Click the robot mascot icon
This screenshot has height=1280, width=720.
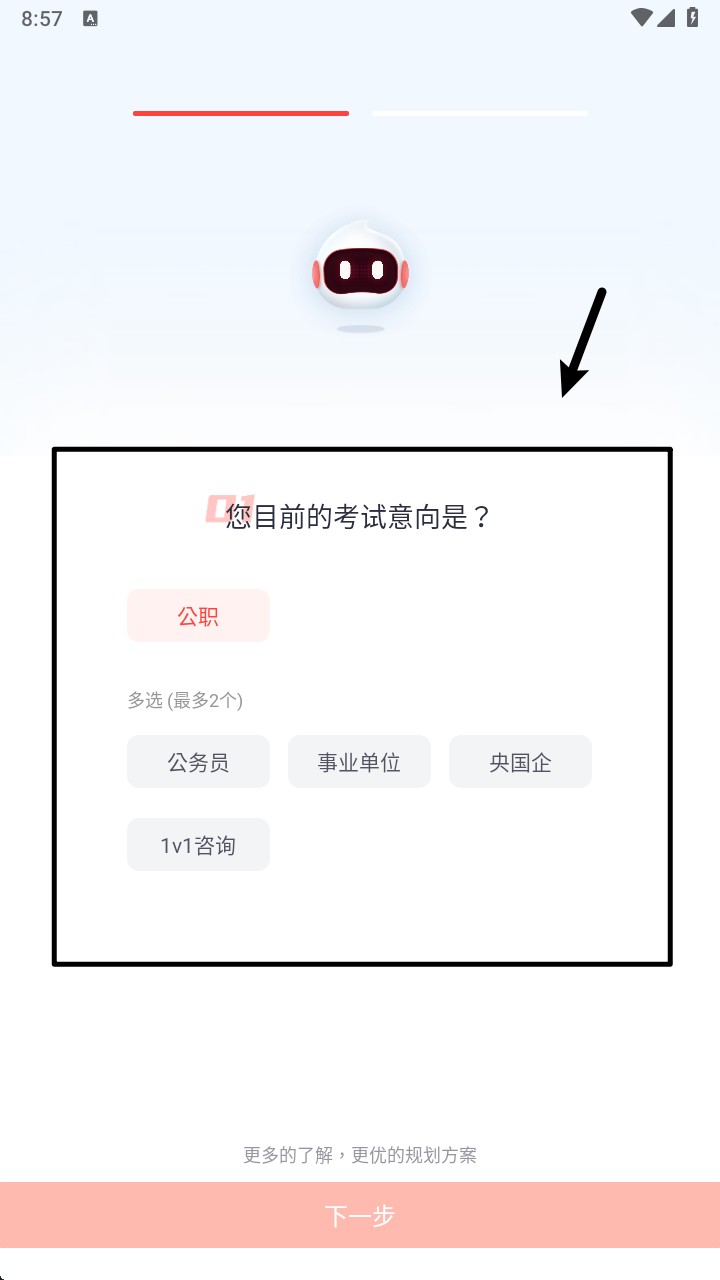point(360,268)
